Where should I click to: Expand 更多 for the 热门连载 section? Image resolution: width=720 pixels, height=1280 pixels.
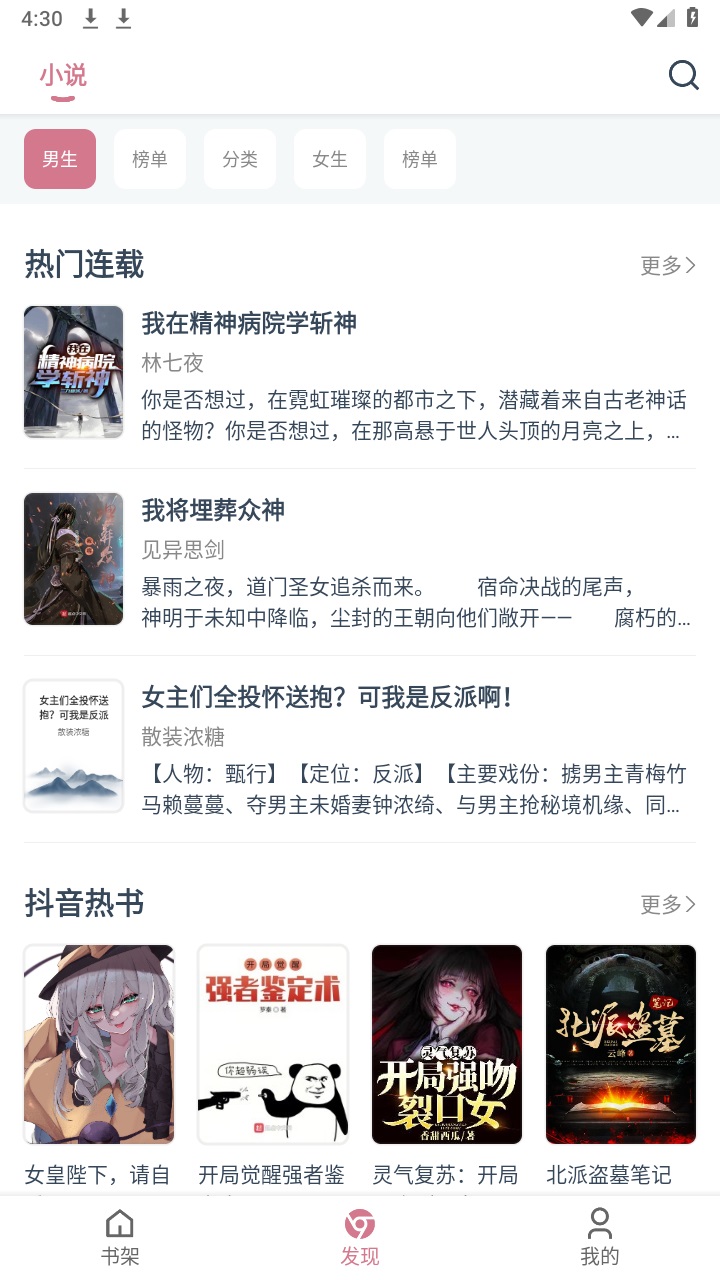(x=666, y=264)
